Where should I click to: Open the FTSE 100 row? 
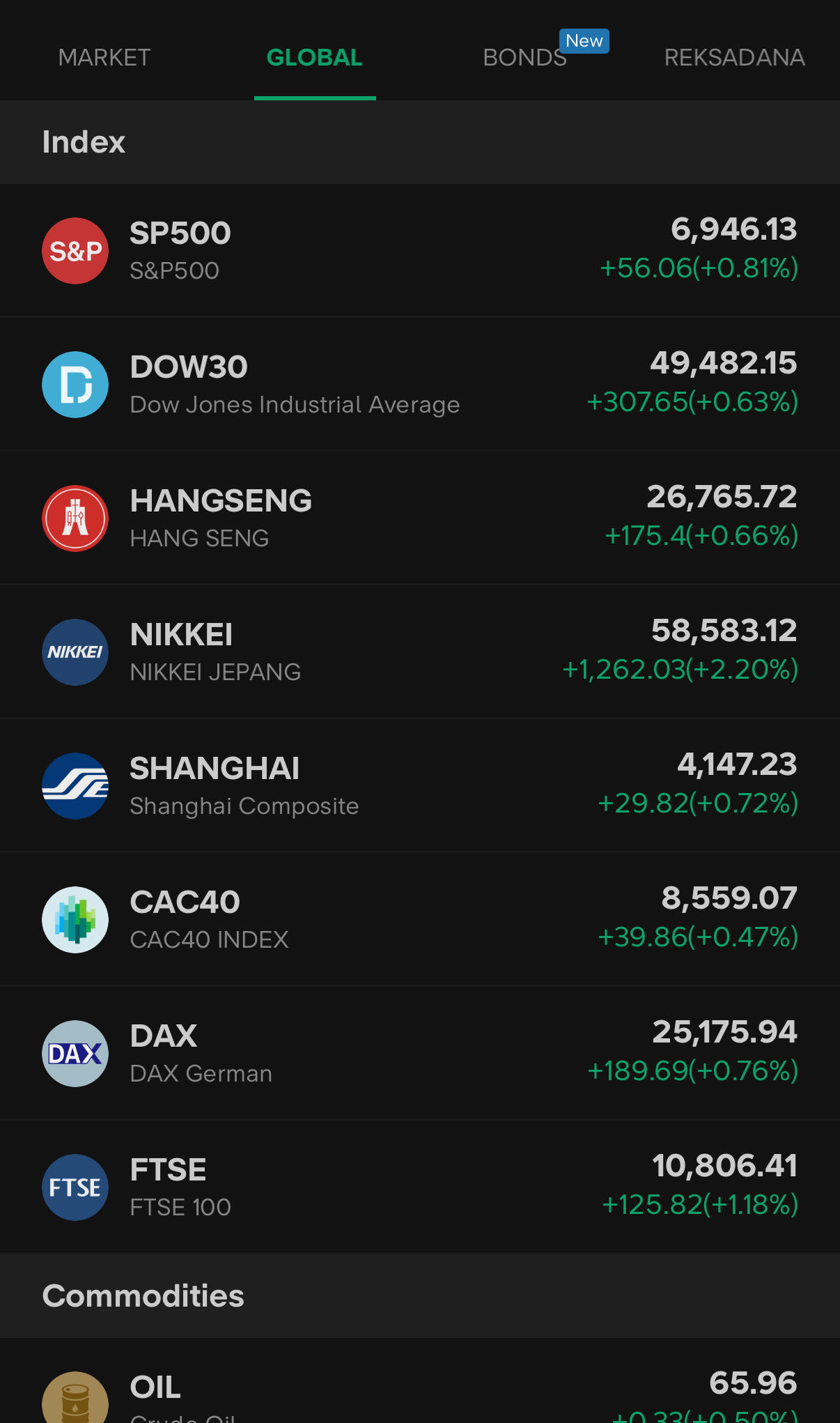click(419, 1187)
